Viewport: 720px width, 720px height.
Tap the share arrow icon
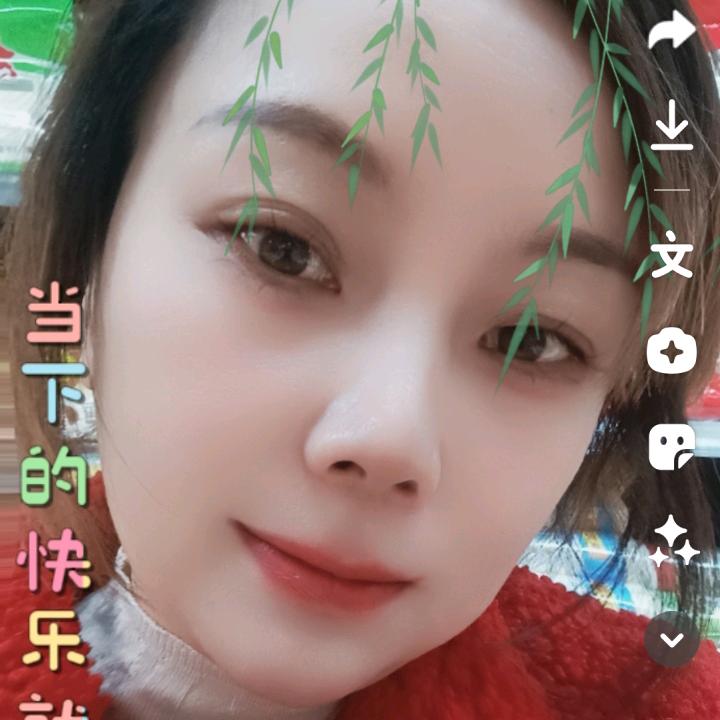[671, 32]
